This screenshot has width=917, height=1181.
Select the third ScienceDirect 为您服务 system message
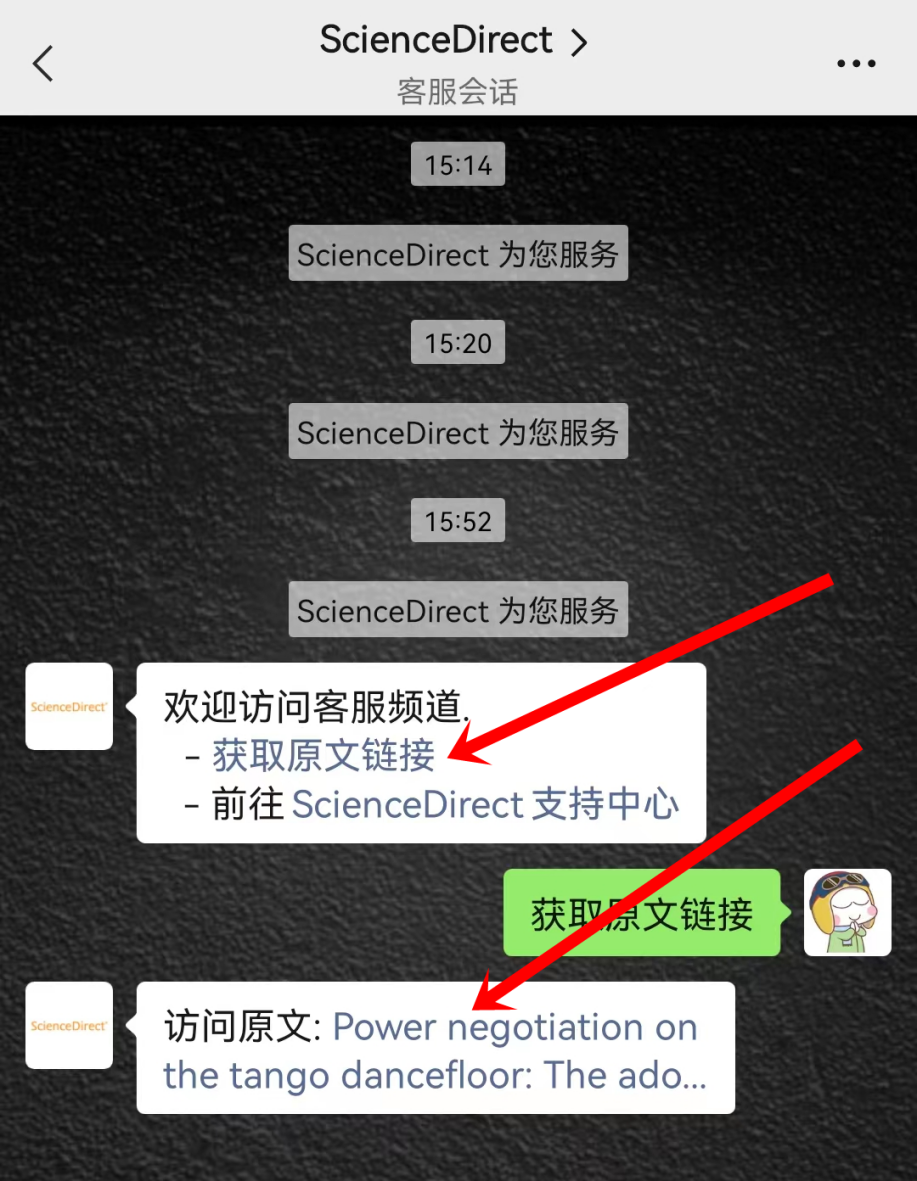click(x=457, y=608)
